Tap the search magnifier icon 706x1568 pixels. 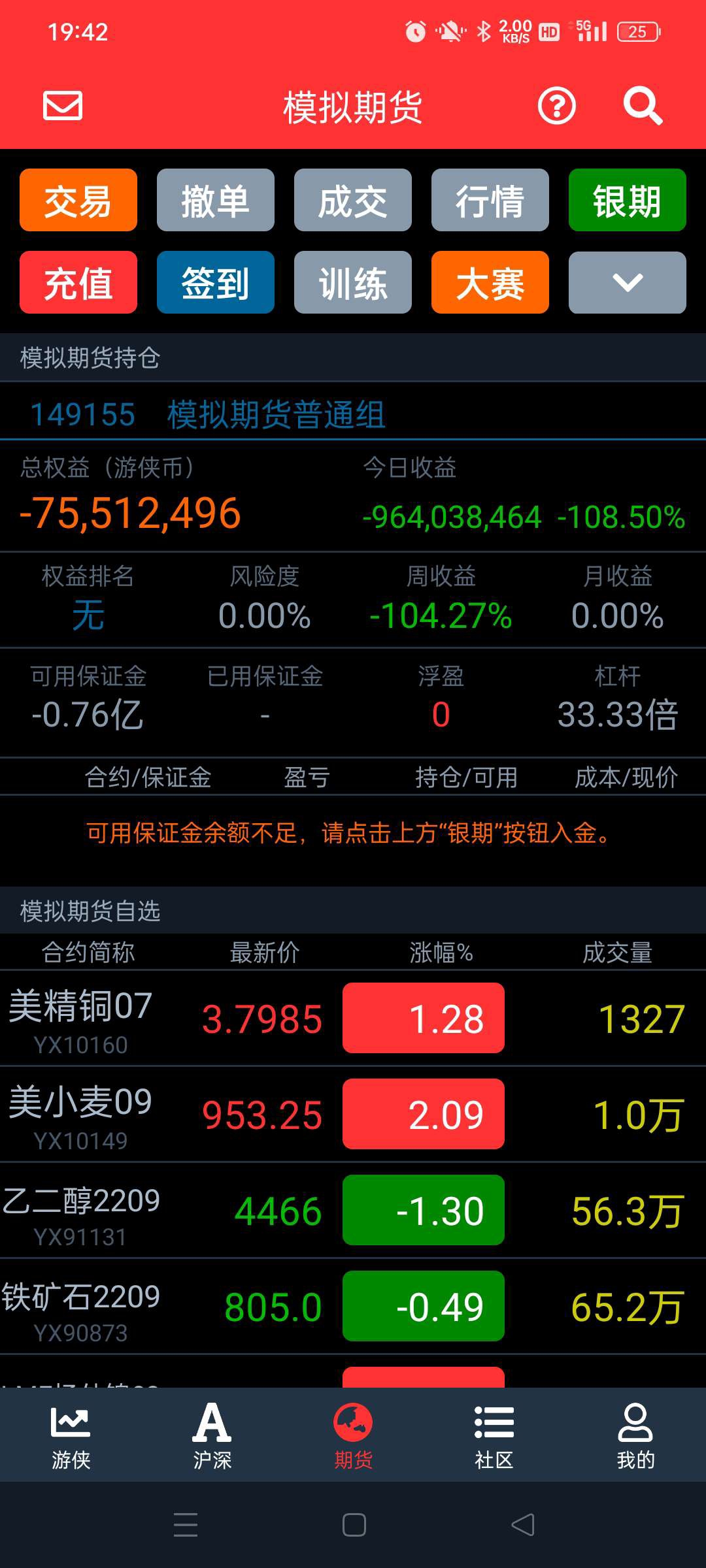click(x=643, y=106)
